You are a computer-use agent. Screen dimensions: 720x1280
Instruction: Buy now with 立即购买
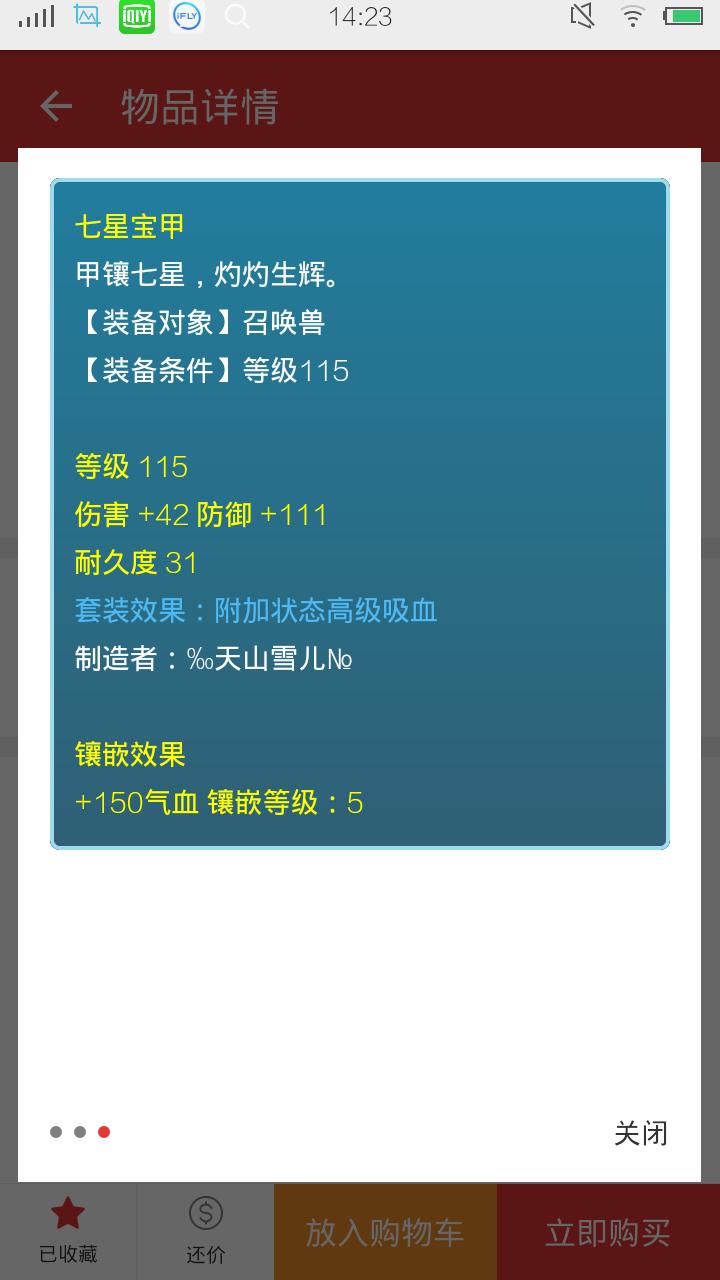coord(607,1232)
